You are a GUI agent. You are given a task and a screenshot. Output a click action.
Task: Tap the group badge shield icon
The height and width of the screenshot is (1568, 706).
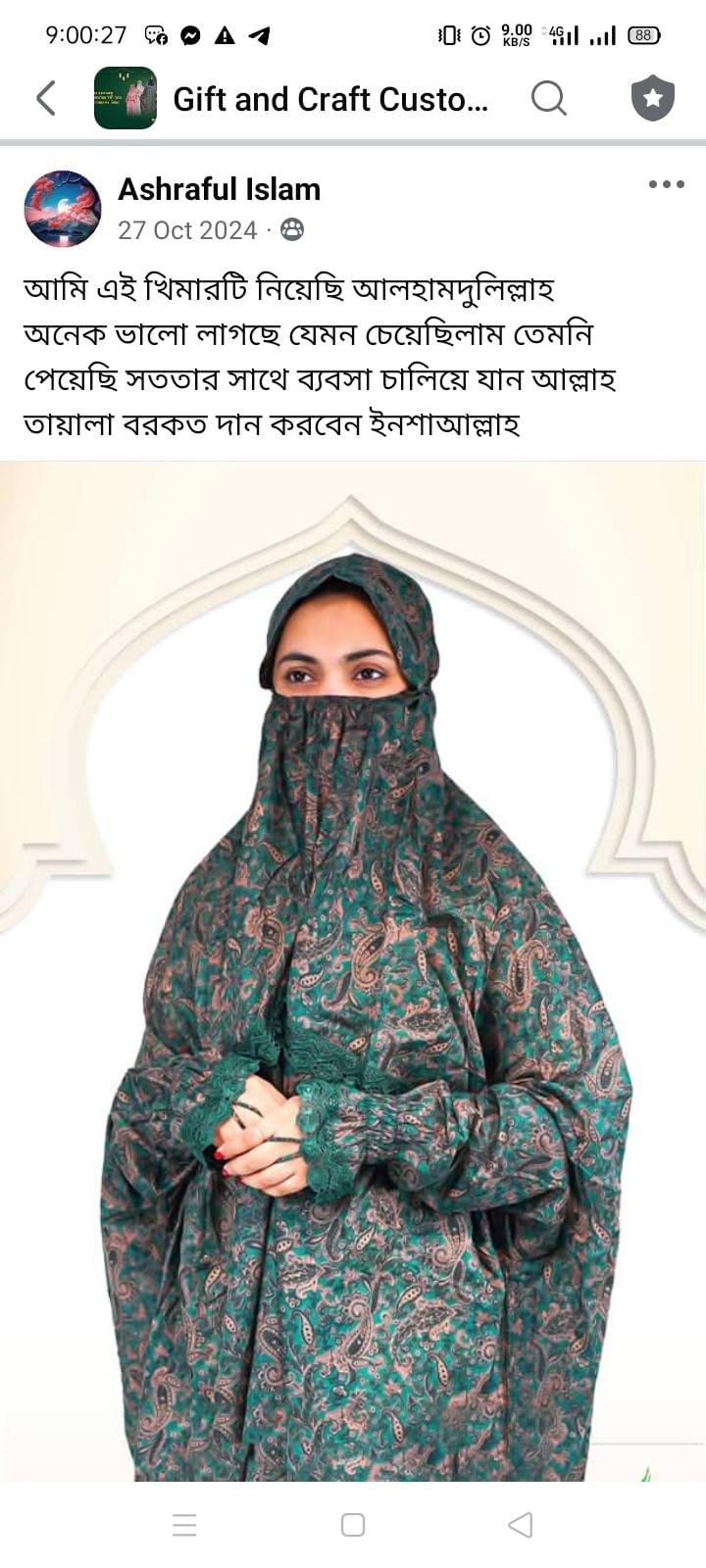[652, 98]
